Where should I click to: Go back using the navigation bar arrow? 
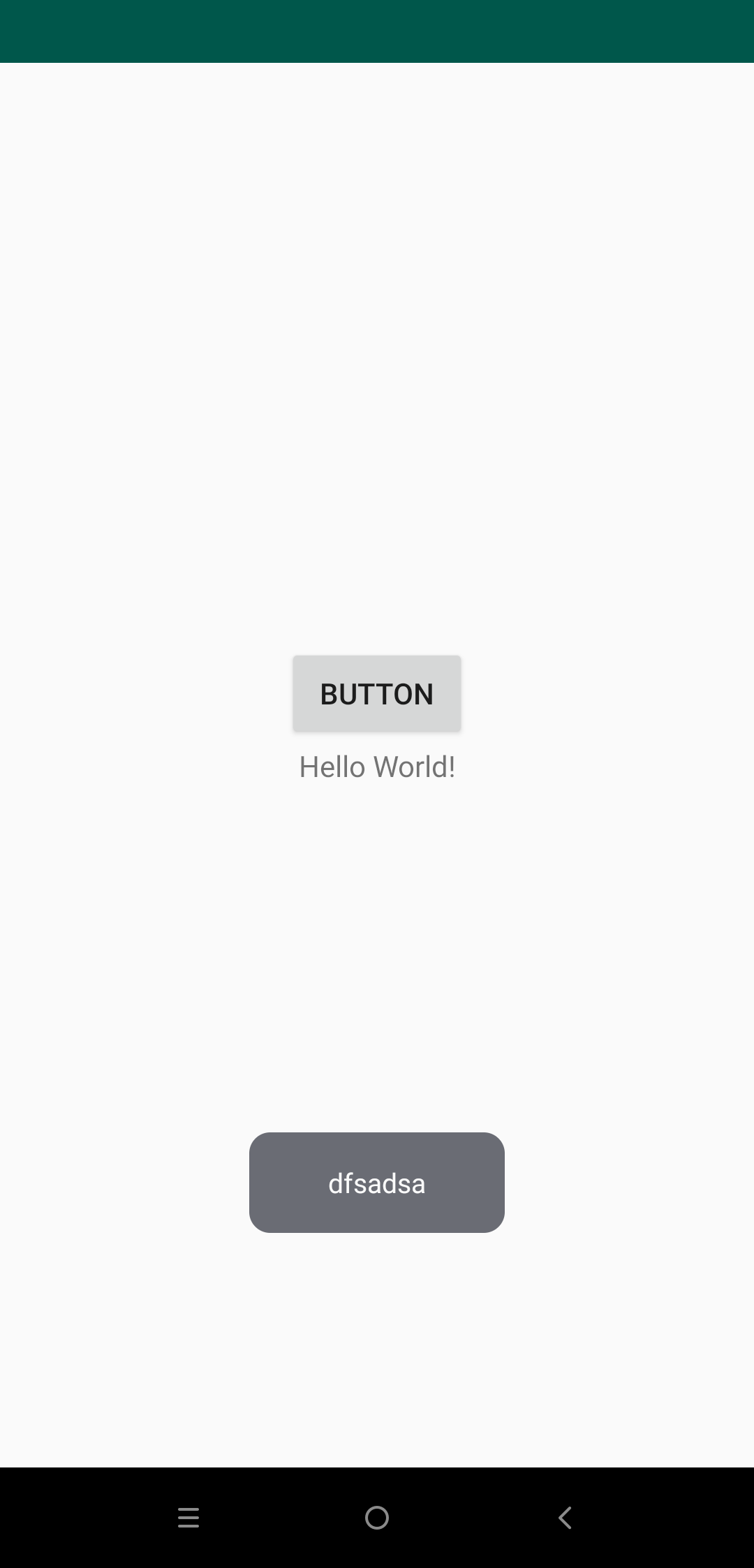coord(565,1518)
